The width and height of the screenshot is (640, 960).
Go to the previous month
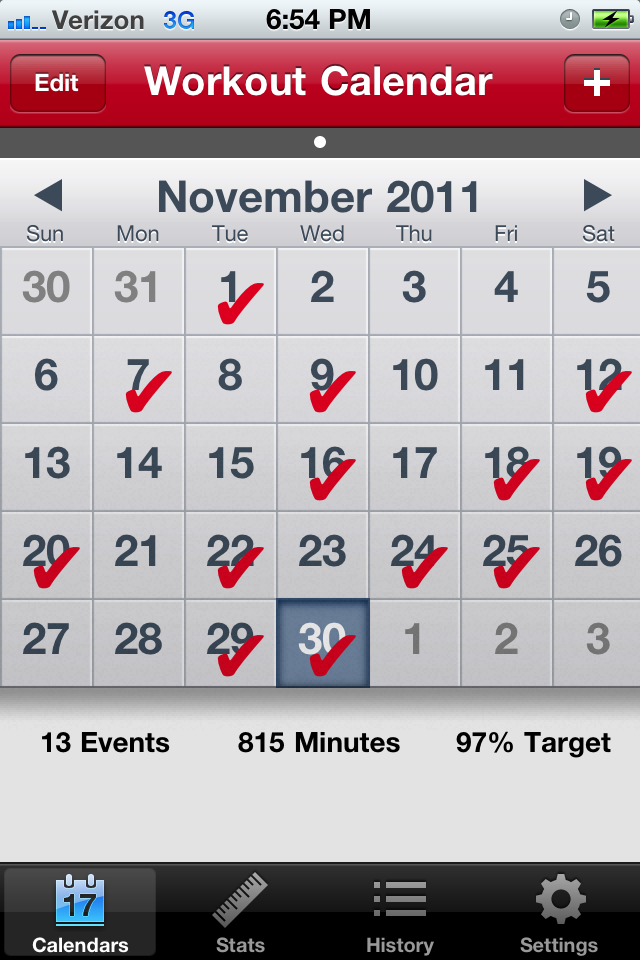tap(48, 195)
